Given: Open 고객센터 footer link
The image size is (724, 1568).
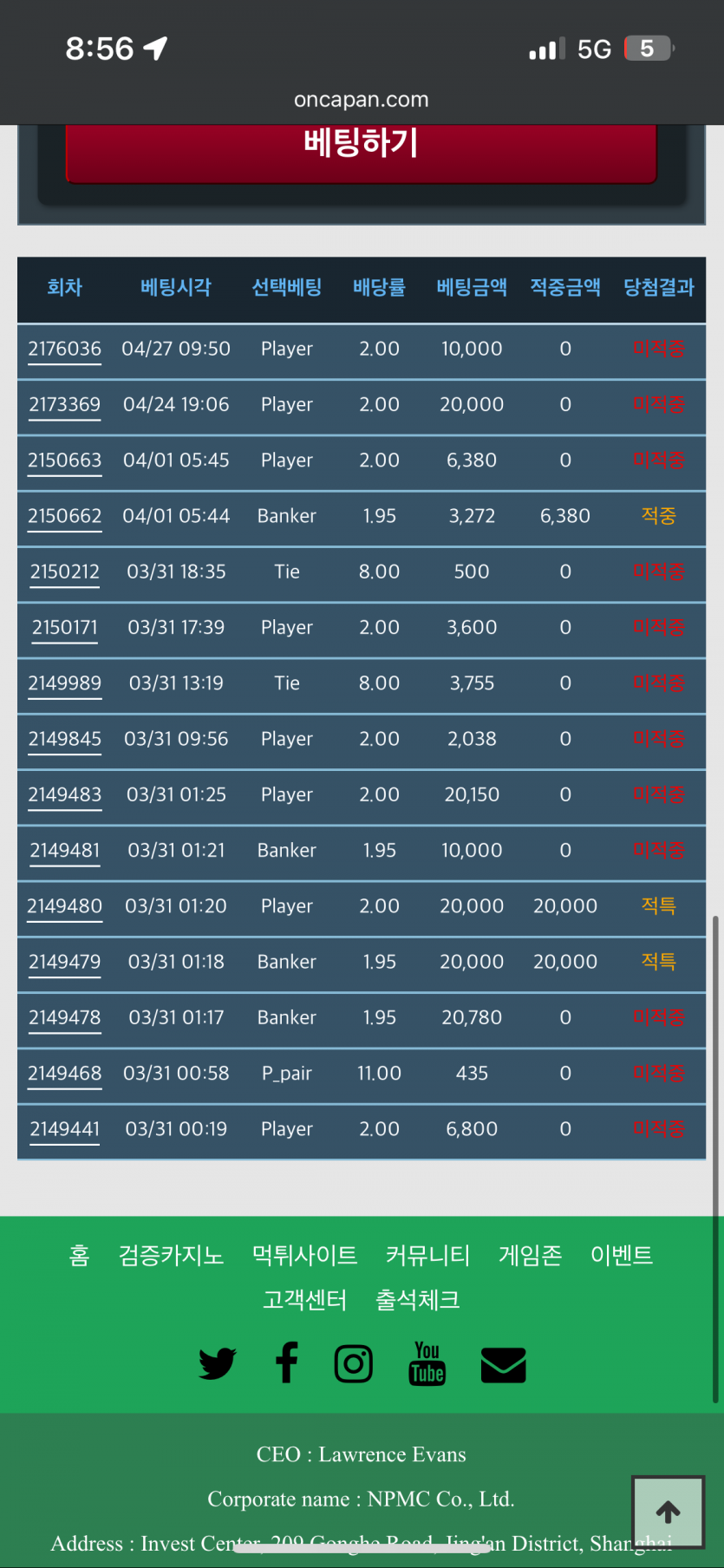Looking at the screenshot, I should coord(304,1300).
